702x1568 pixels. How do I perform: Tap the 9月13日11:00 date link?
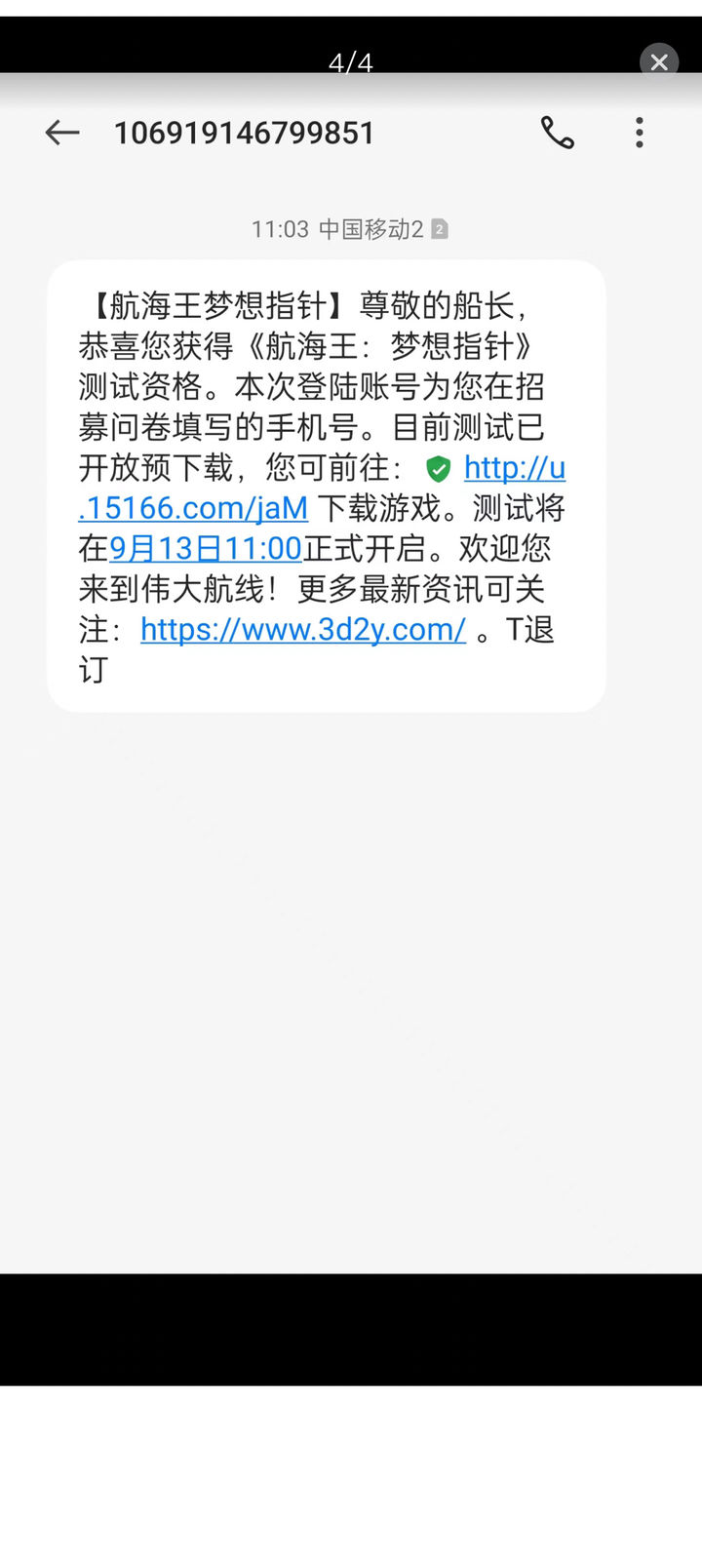(206, 548)
